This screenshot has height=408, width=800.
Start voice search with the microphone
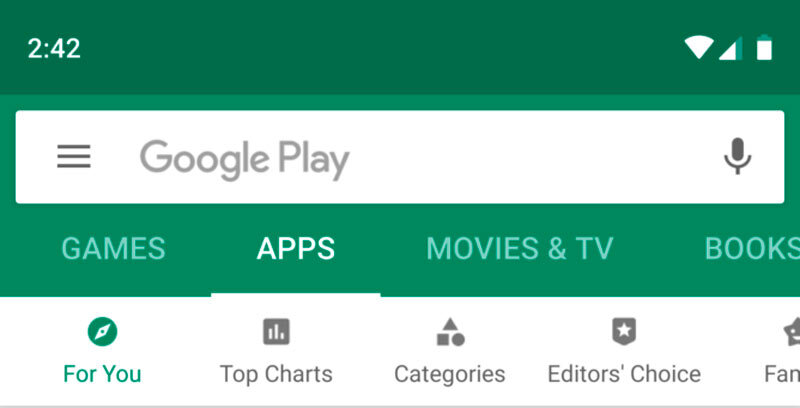click(x=737, y=157)
